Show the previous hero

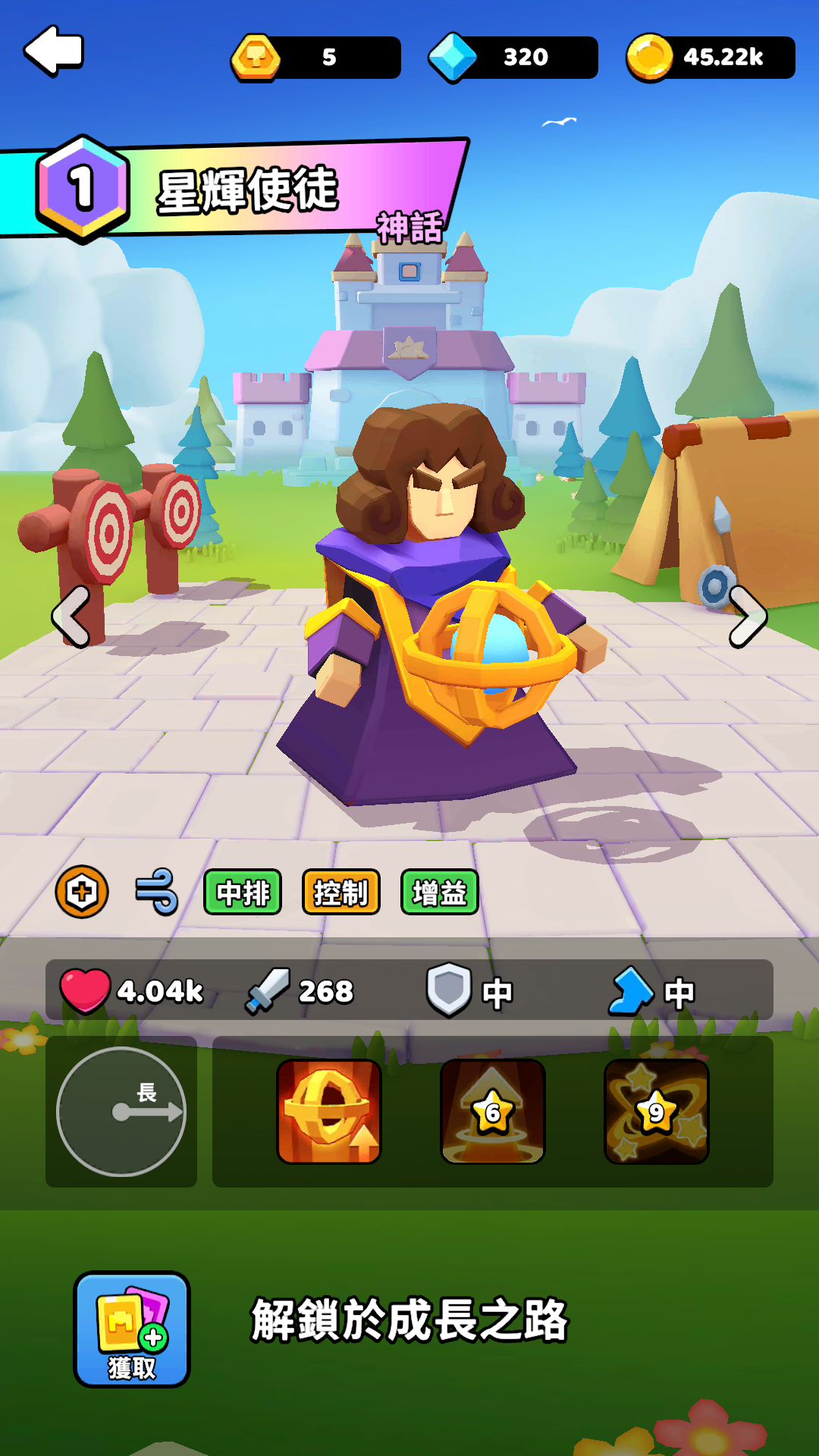(71, 617)
